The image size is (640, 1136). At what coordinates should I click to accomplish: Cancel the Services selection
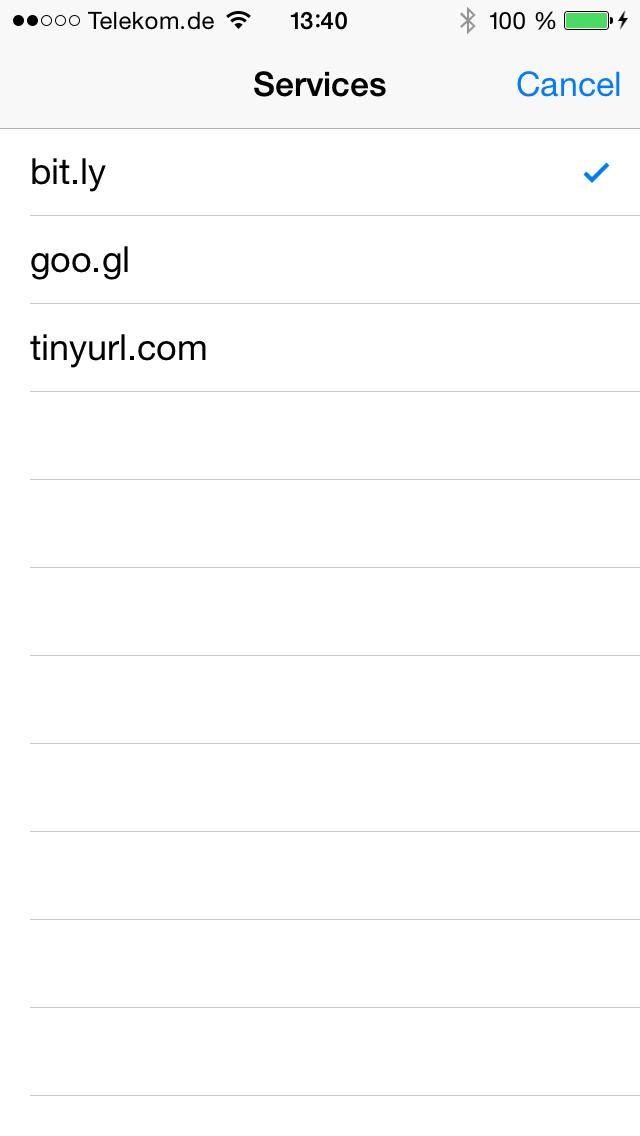pyautogui.click(x=568, y=85)
